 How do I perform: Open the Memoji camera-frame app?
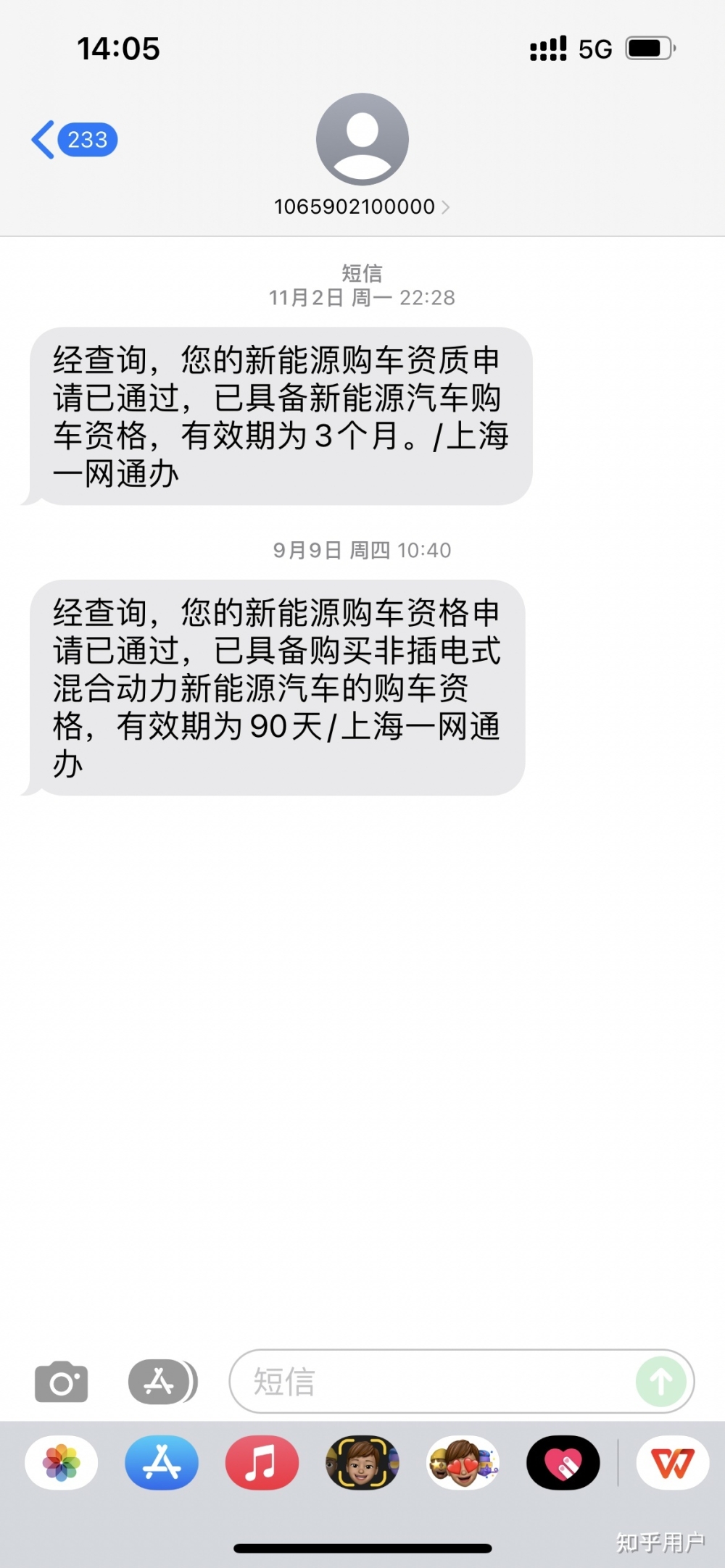[x=362, y=1463]
